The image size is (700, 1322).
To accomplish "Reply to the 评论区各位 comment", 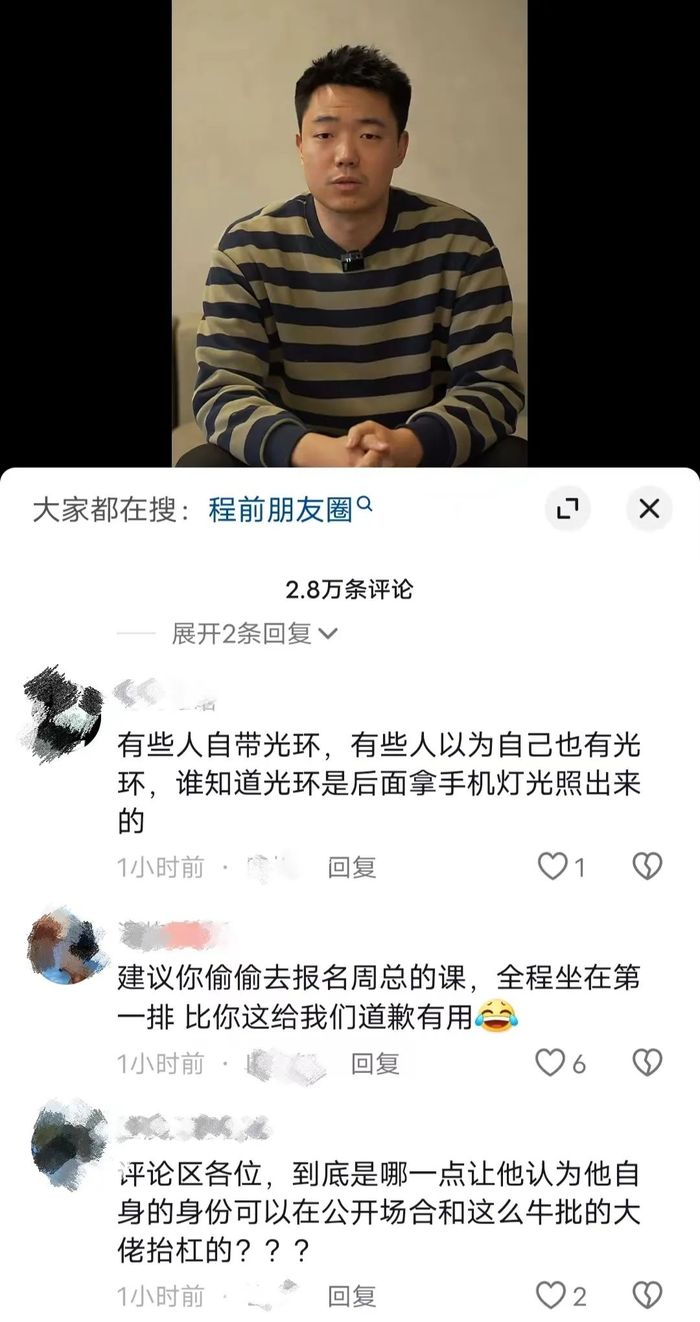I will (351, 1297).
